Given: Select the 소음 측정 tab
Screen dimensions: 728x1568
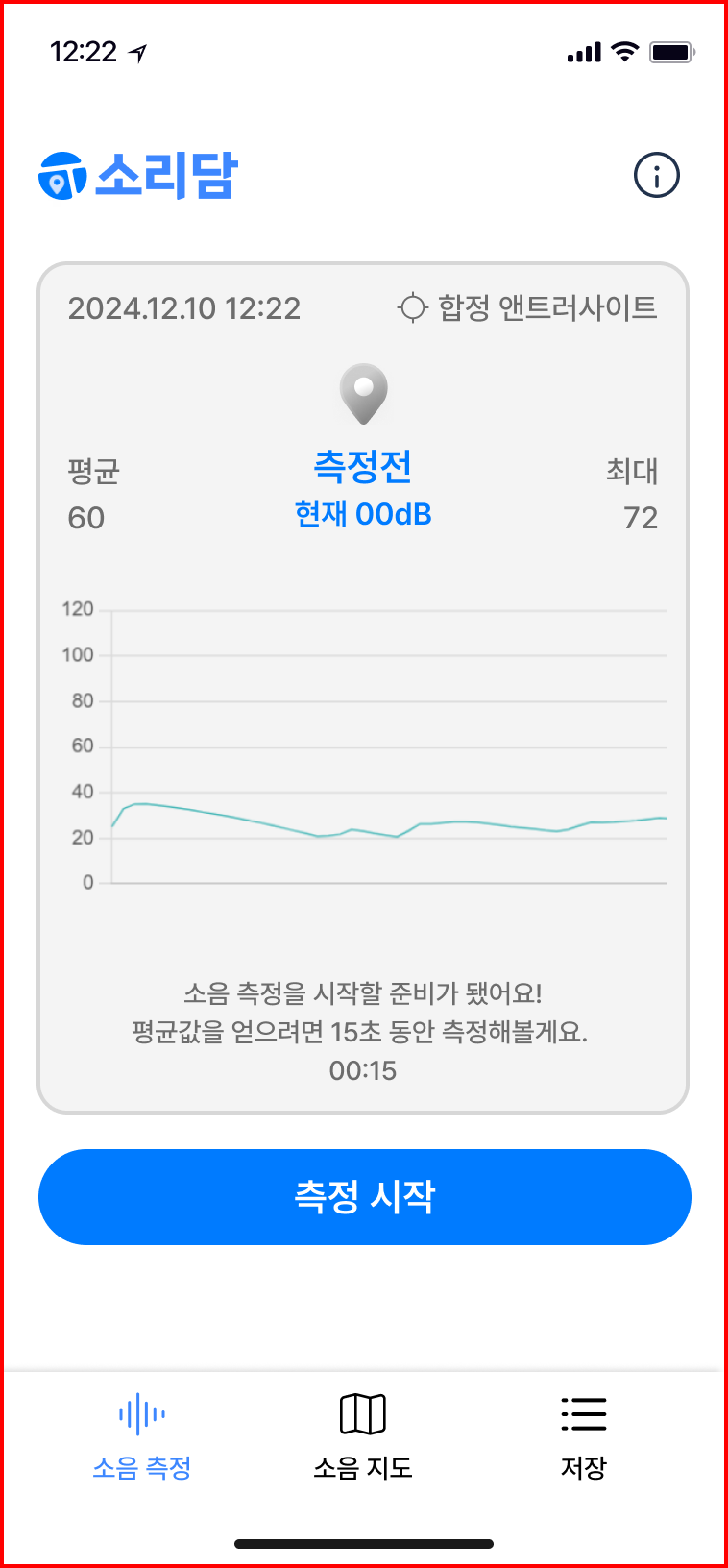Looking at the screenshot, I should [142, 1435].
